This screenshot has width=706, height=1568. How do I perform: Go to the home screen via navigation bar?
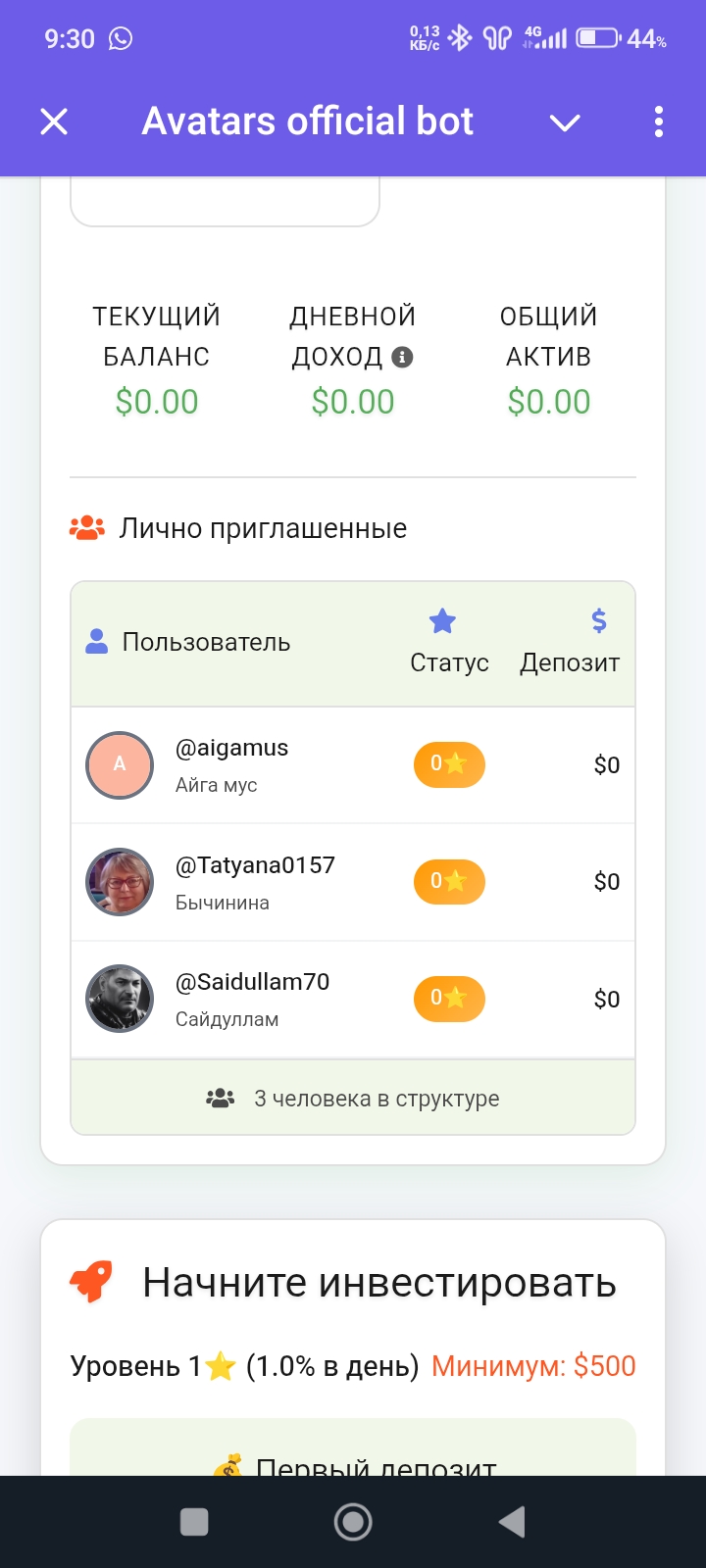[x=353, y=1522]
